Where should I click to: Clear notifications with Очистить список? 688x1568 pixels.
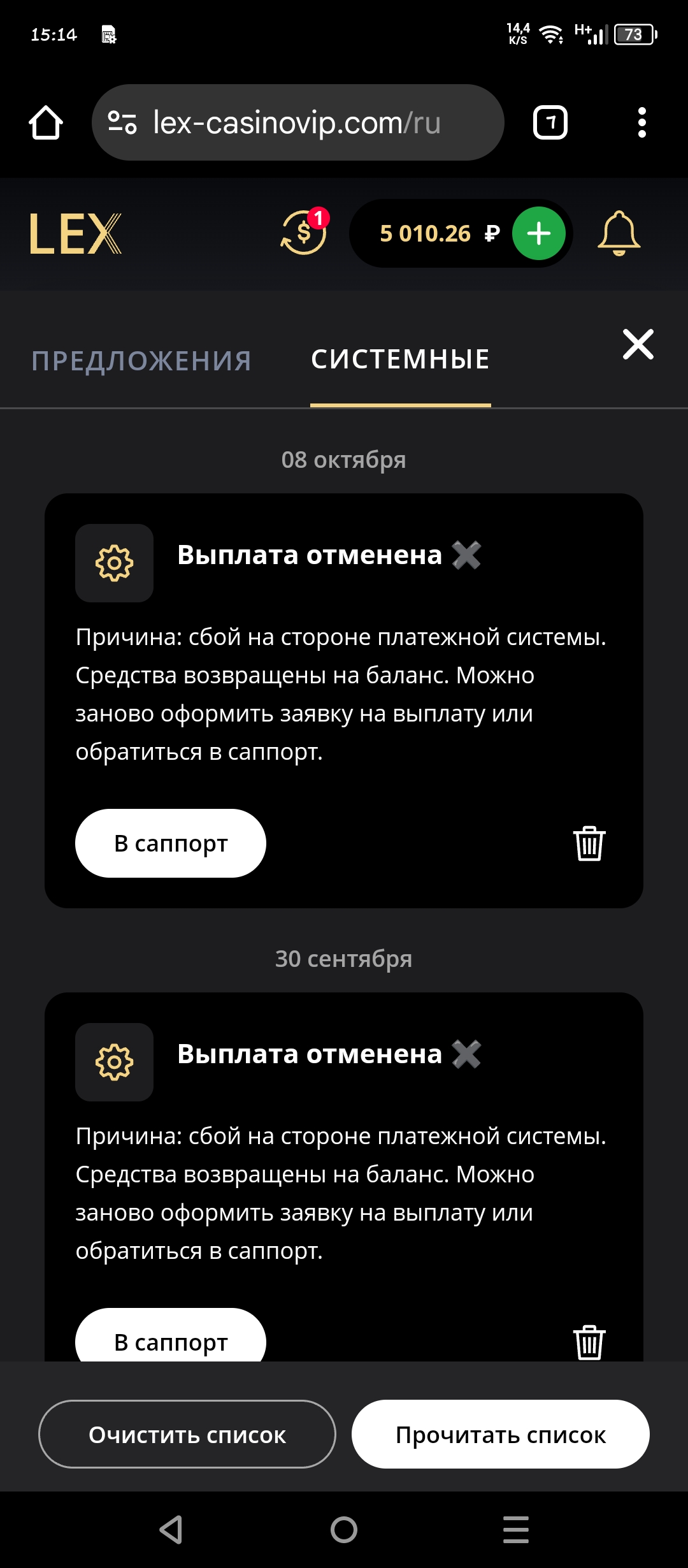187,1434
